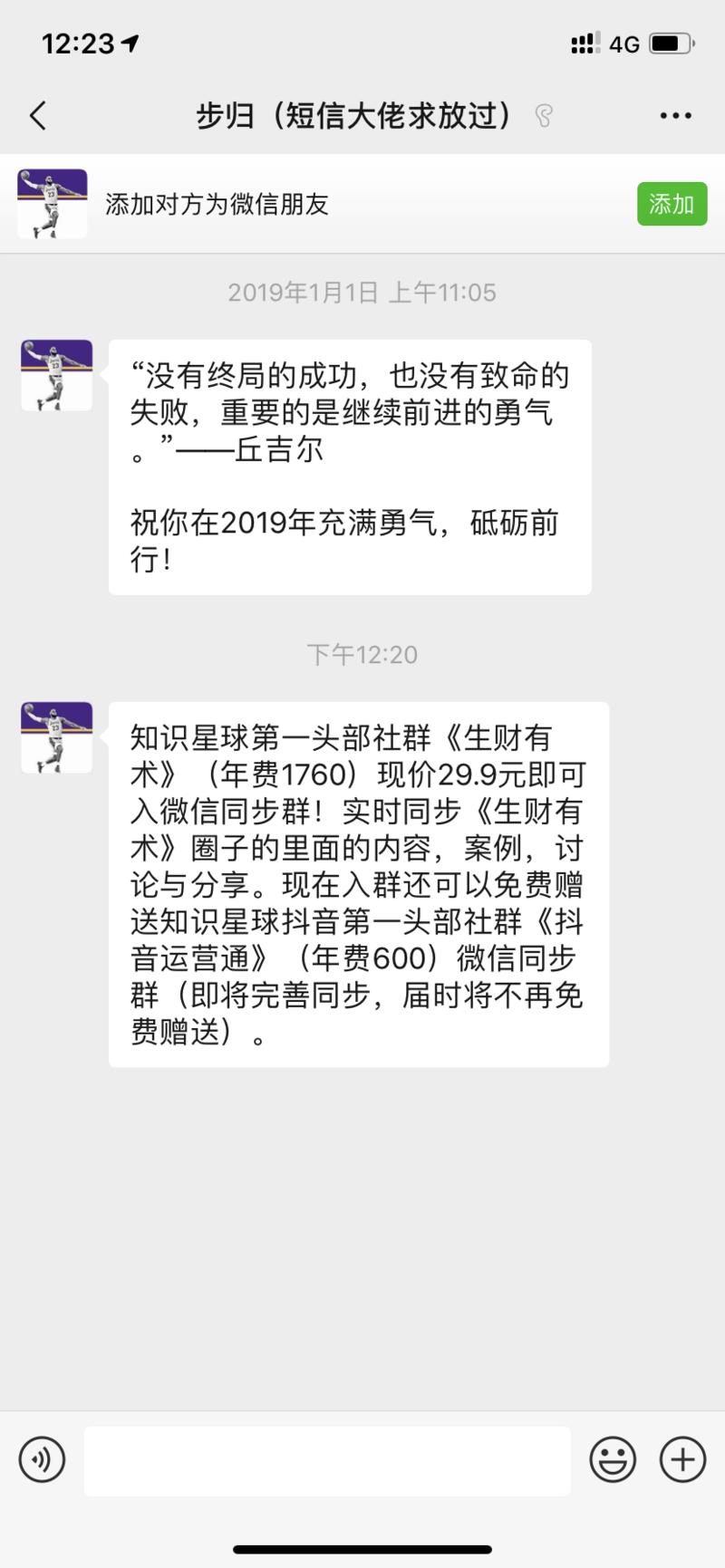This screenshot has width=725, height=1568.
Task: Tap the 4G network indicator
Action: pos(622,43)
